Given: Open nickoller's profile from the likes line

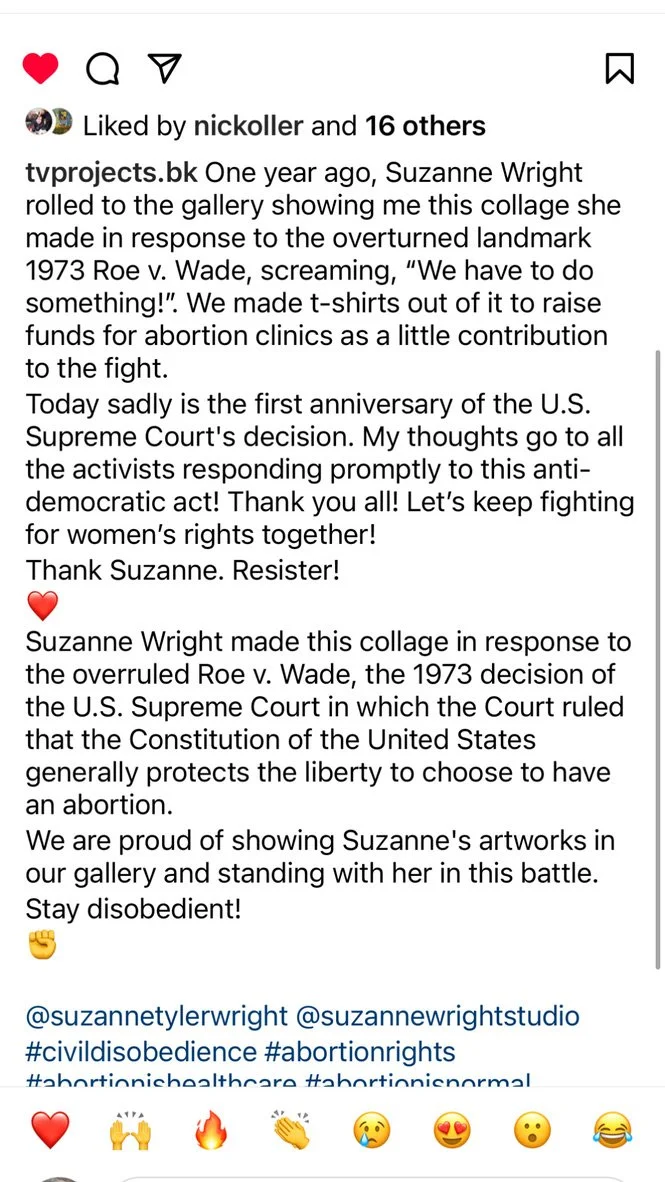Looking at the screenshot, I should 249,126.
